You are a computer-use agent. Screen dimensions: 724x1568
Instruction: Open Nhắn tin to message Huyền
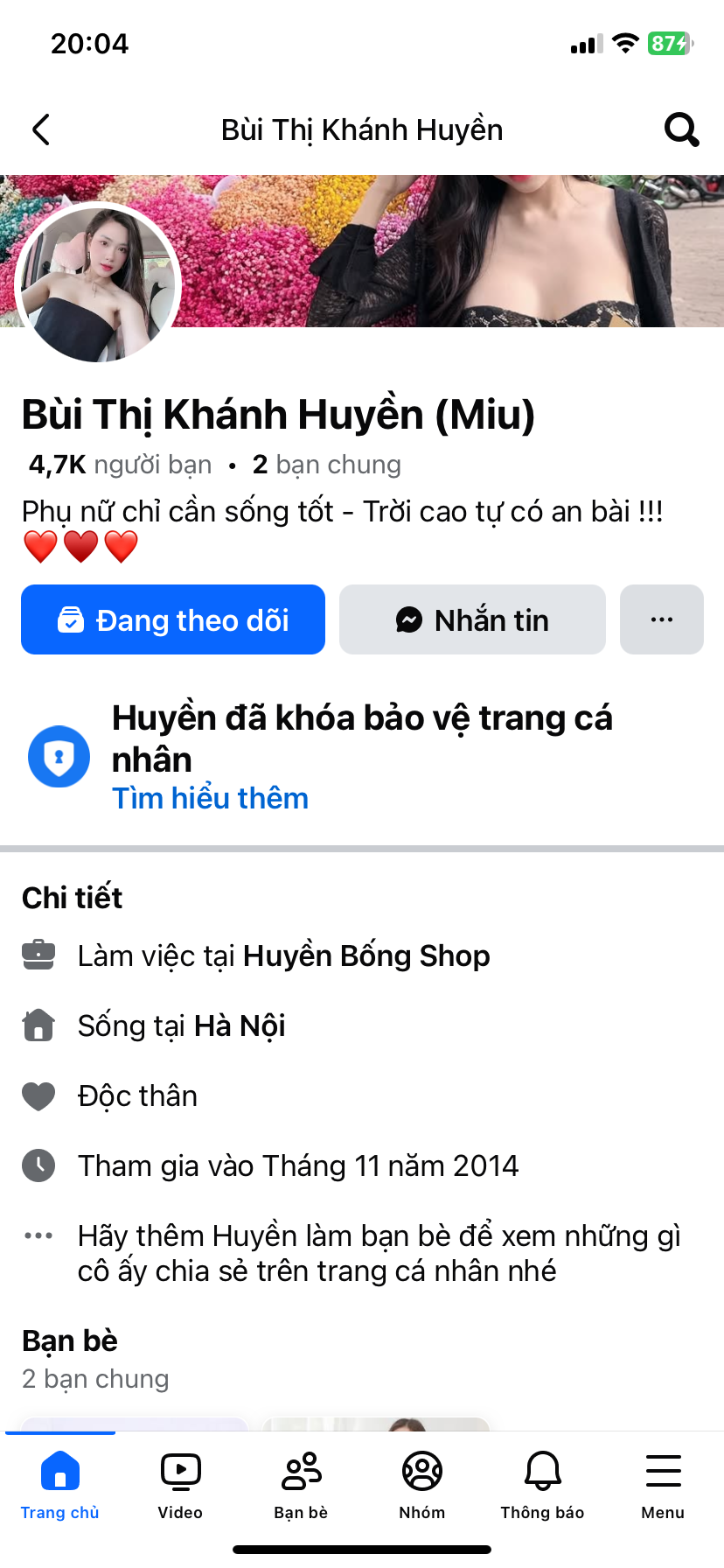coord(472,619)
